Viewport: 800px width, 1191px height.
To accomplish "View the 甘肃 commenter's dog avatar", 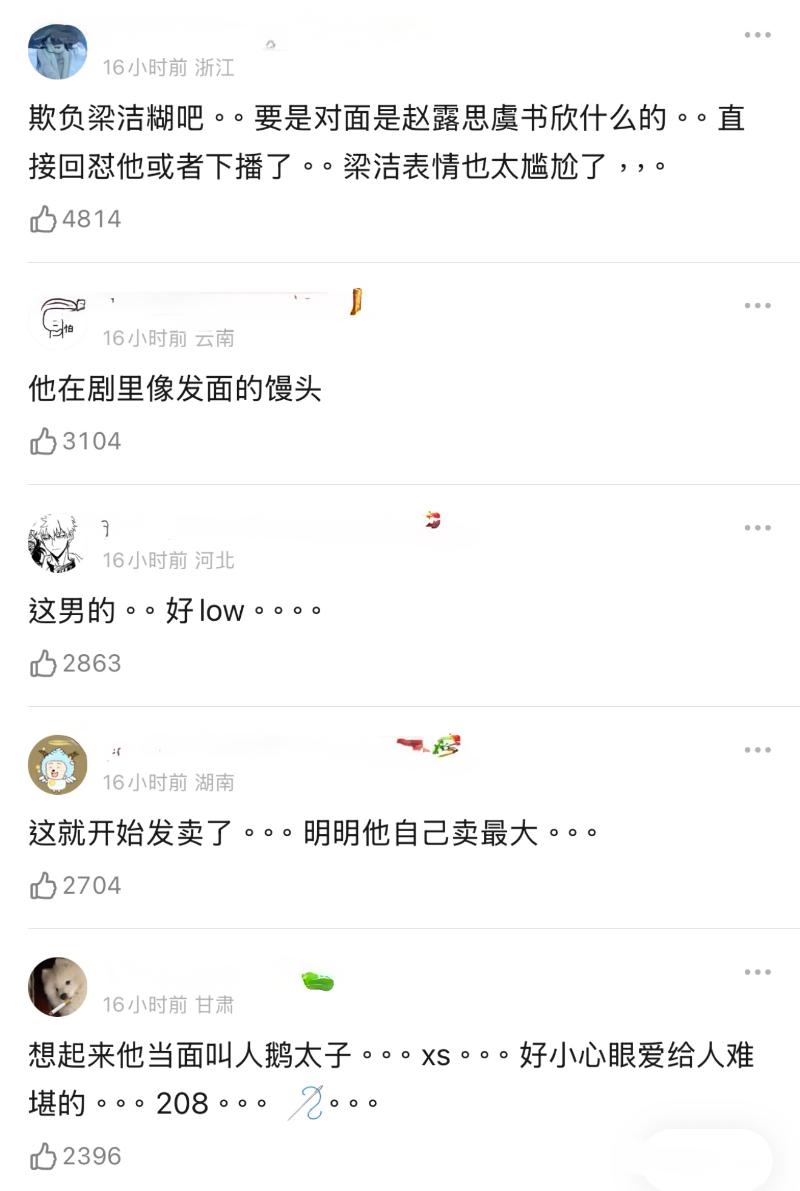I will 58,988.
